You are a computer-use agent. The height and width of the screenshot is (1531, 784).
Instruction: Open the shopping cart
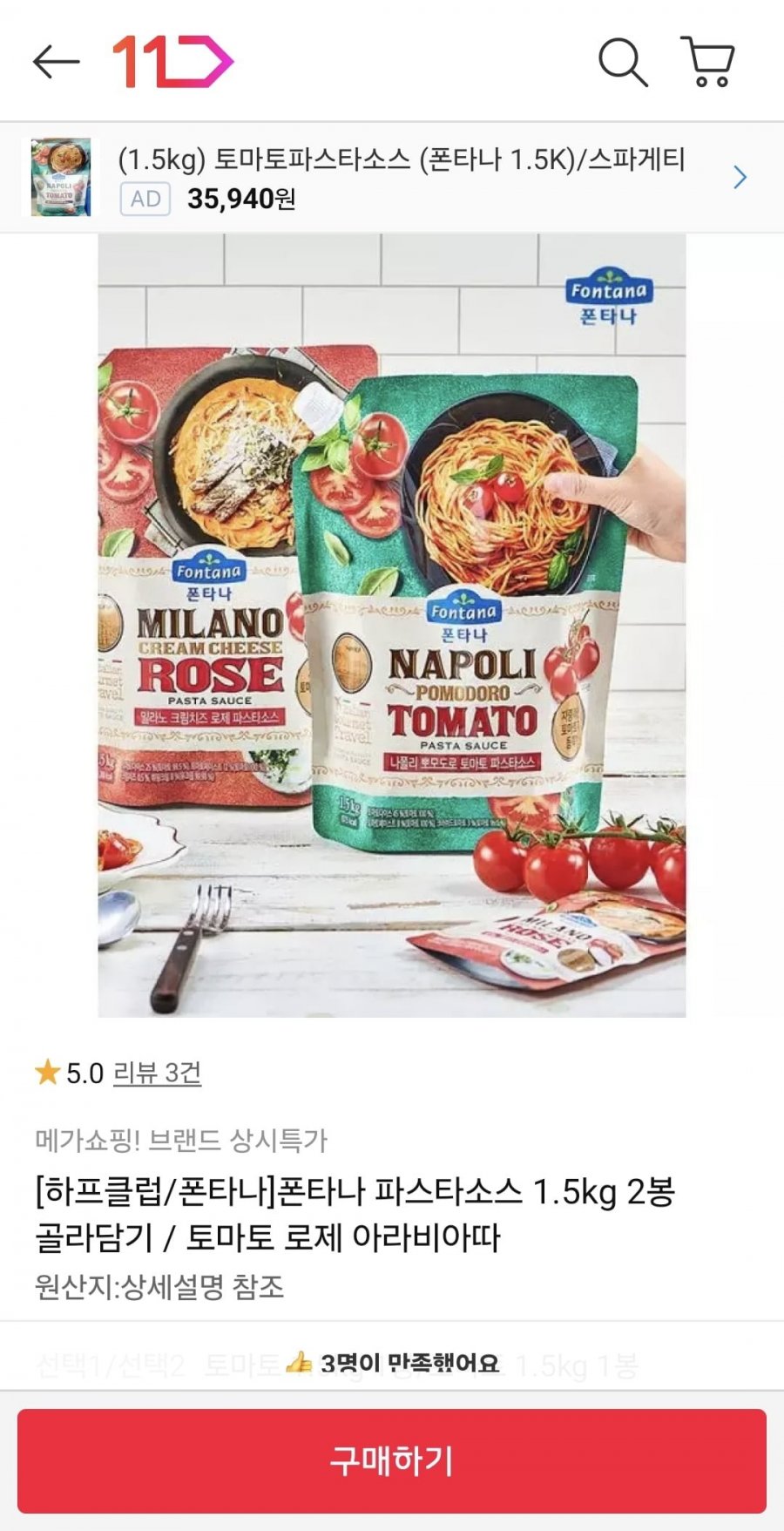click(707, 61)
